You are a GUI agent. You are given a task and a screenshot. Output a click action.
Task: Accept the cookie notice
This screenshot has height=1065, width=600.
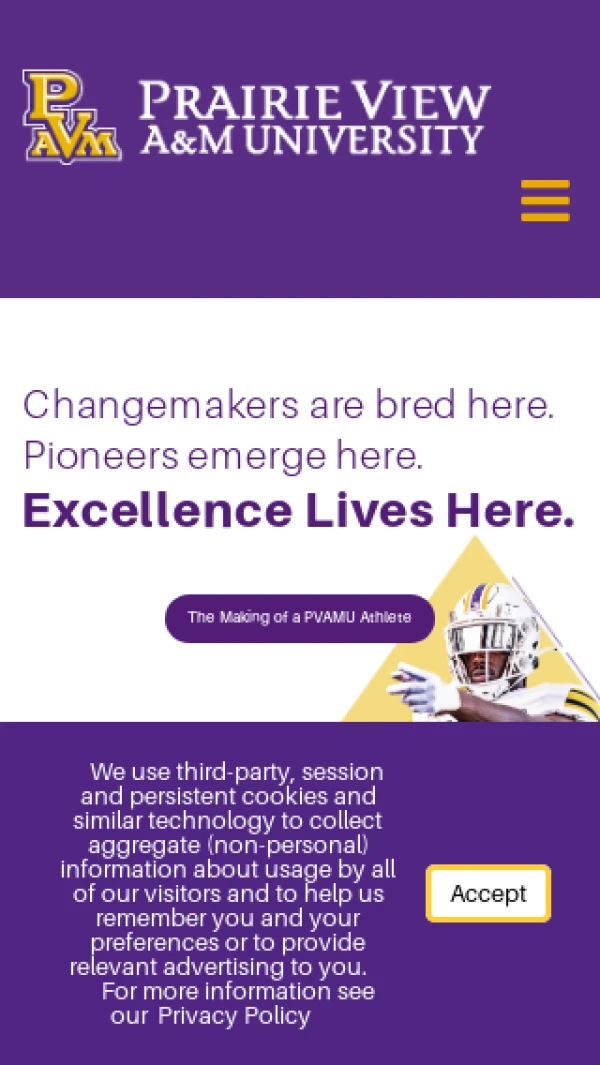[x=488, y=893]
